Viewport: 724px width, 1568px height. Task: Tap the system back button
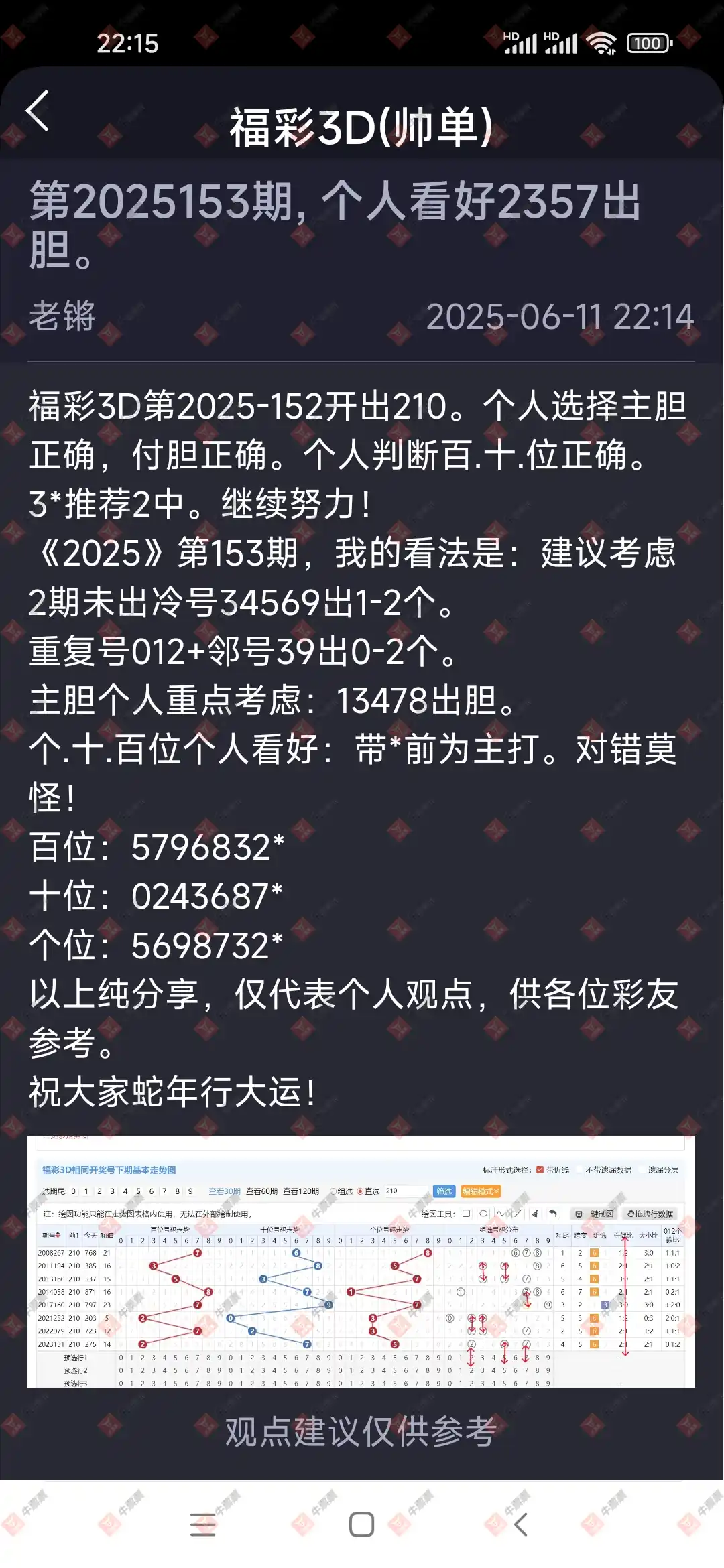coord(521,1524)
